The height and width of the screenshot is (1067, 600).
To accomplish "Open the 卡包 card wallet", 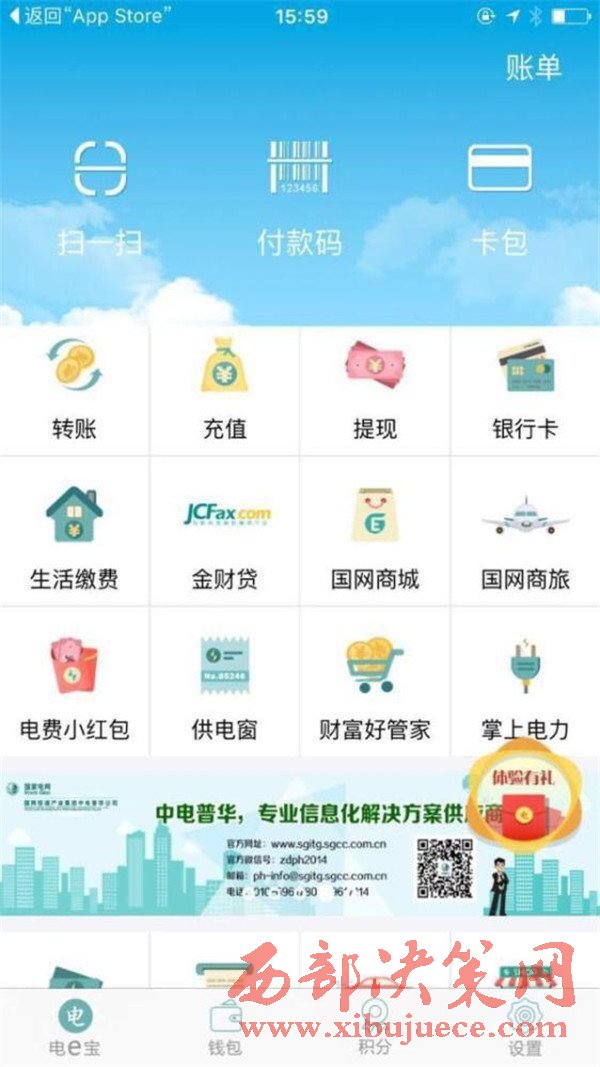I will 499,196.
